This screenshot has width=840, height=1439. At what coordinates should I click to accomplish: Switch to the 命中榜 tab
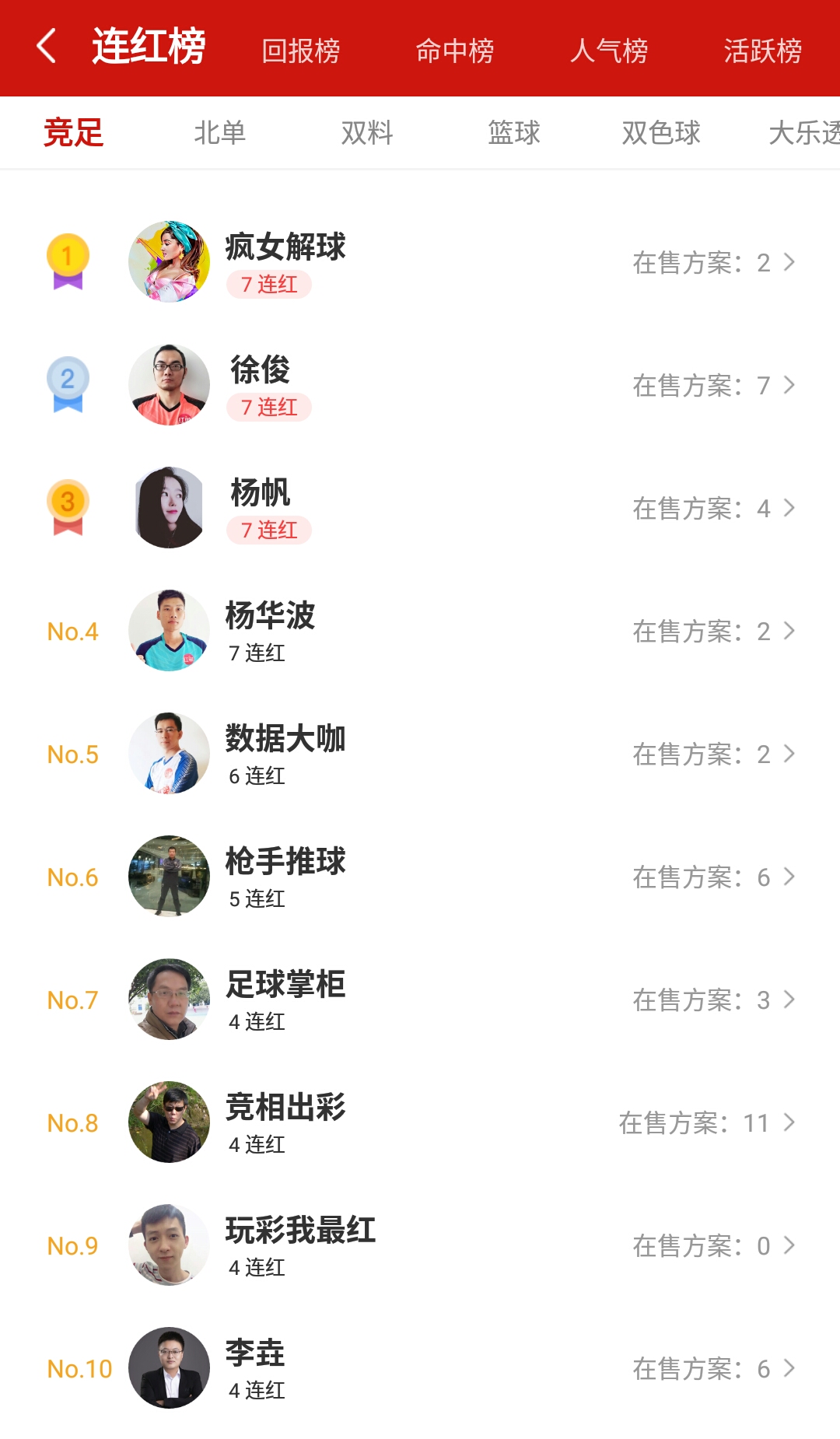pyautogui.click(x=454, y=51)
